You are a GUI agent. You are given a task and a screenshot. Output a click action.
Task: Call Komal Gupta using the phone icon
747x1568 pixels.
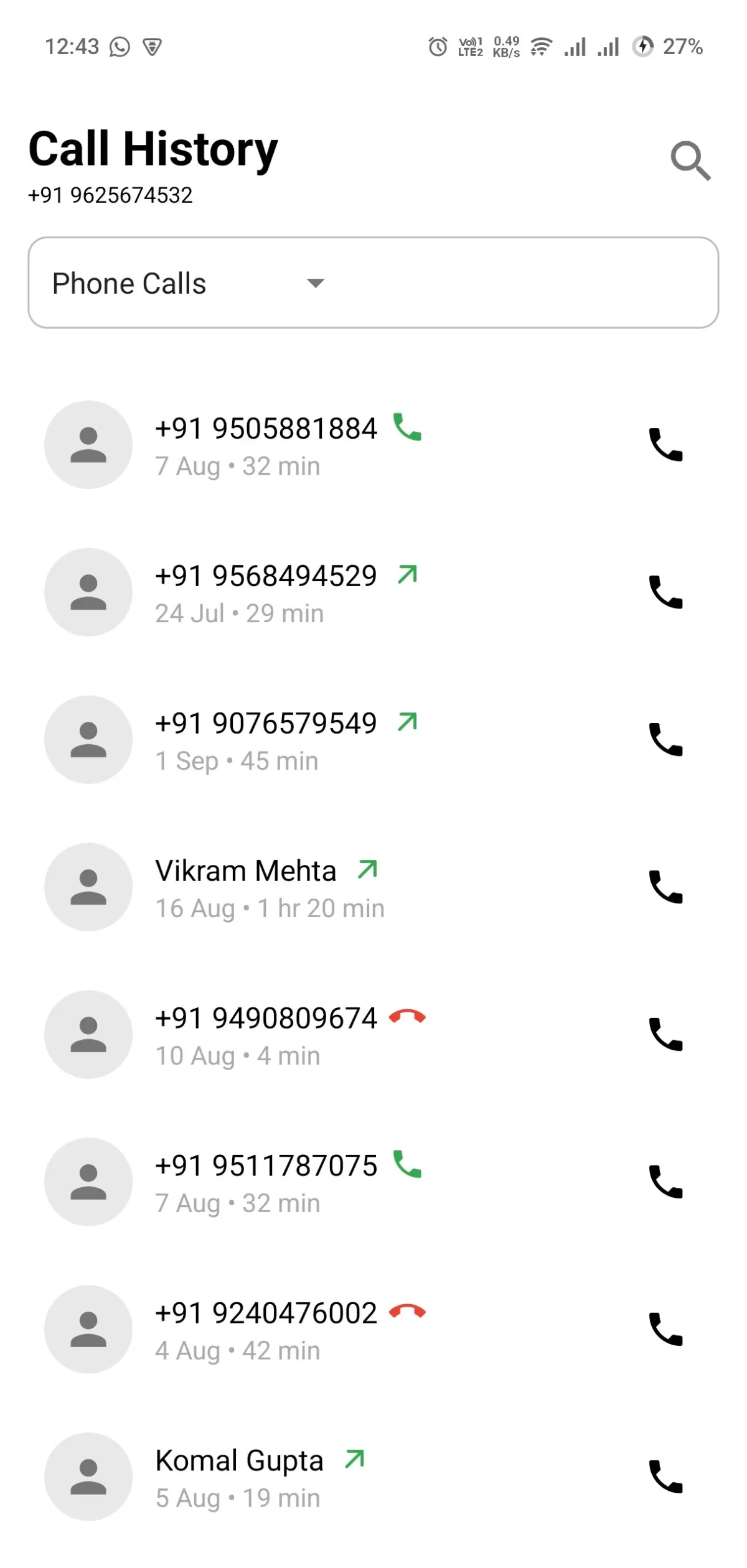tap(665, 1477)
